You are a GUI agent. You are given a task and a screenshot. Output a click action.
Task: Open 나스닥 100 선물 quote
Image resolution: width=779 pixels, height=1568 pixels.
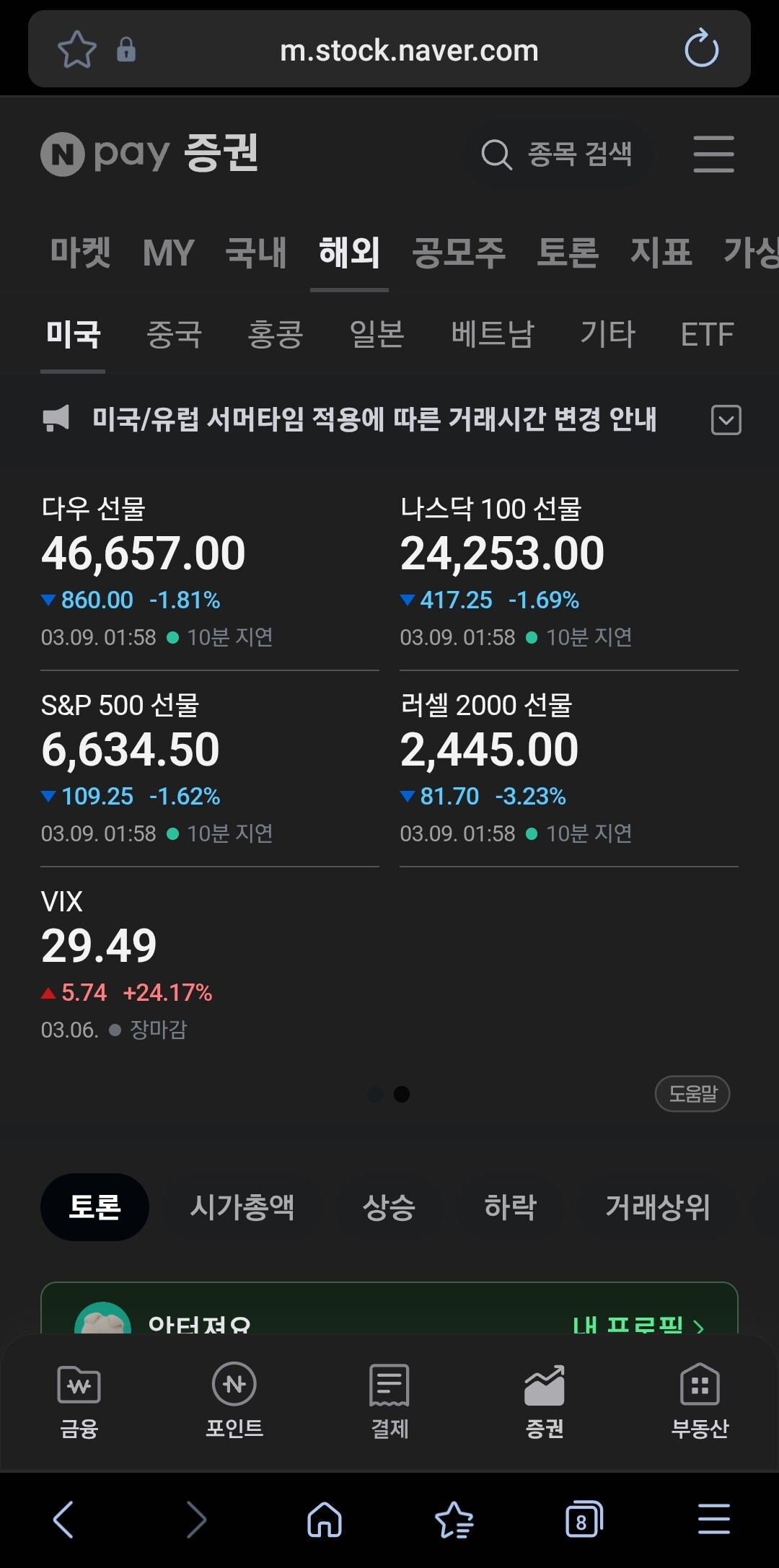pos(569,571)
